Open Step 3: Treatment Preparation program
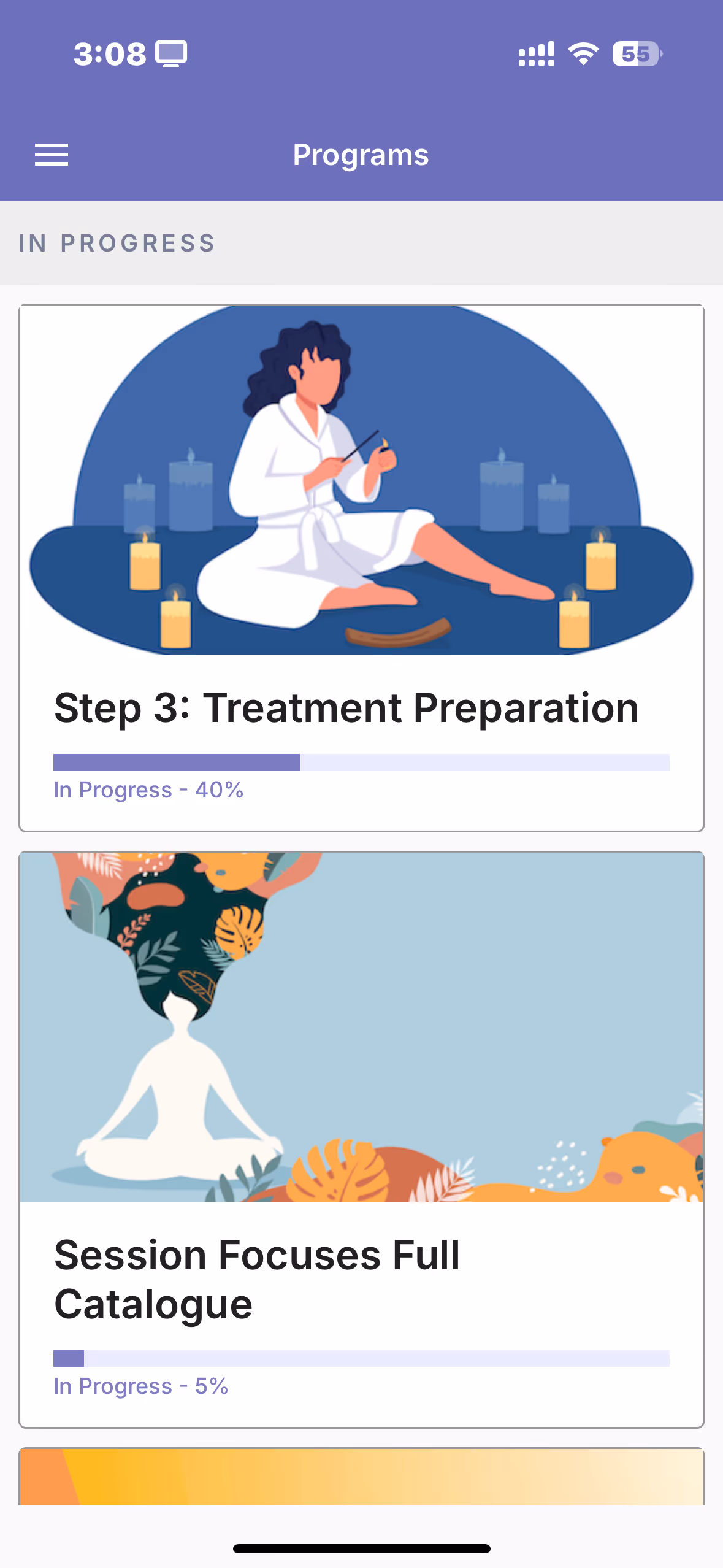 (361, 567)
